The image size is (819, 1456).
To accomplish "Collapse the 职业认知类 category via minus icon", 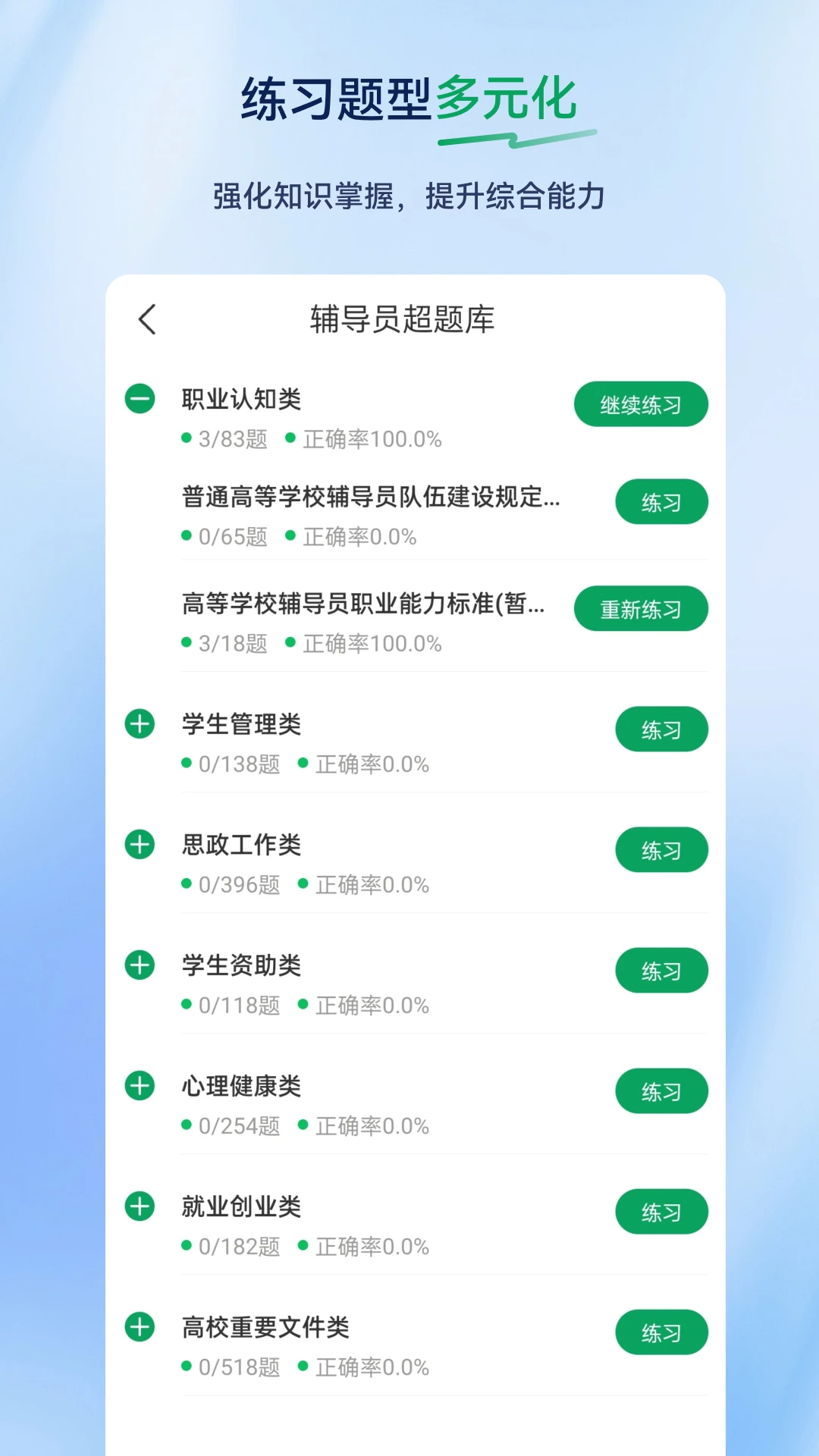I will point(139,397).
